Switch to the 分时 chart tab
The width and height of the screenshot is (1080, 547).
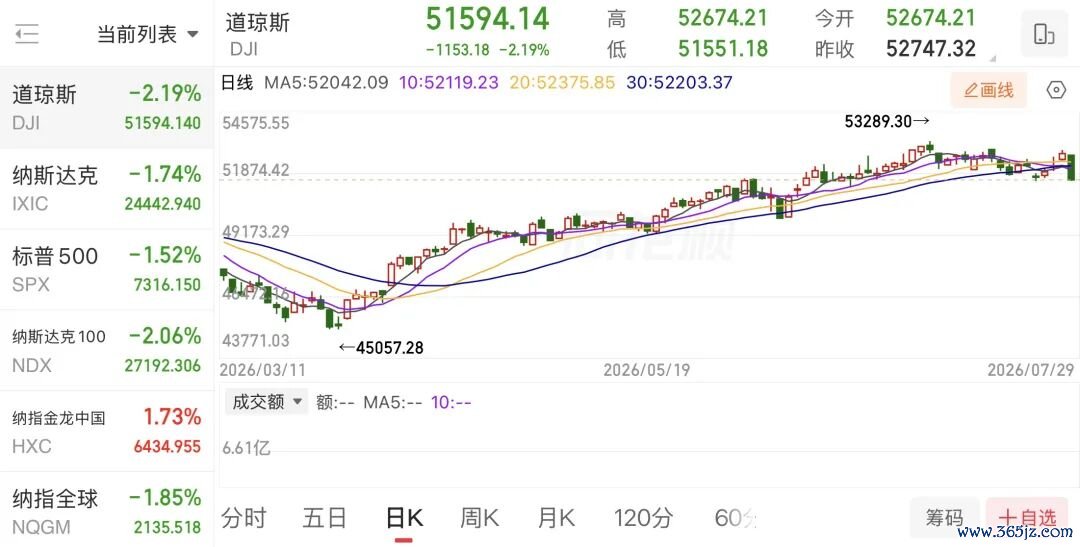[x=244, y=518]
